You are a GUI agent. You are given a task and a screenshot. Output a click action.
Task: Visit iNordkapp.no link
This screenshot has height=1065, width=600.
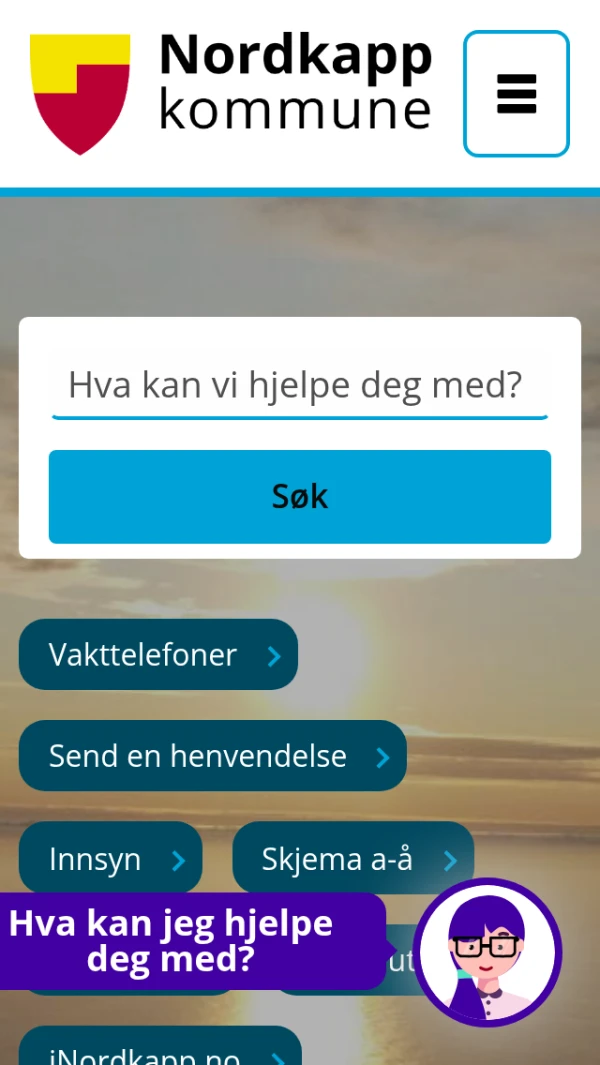click(160, 1052)
